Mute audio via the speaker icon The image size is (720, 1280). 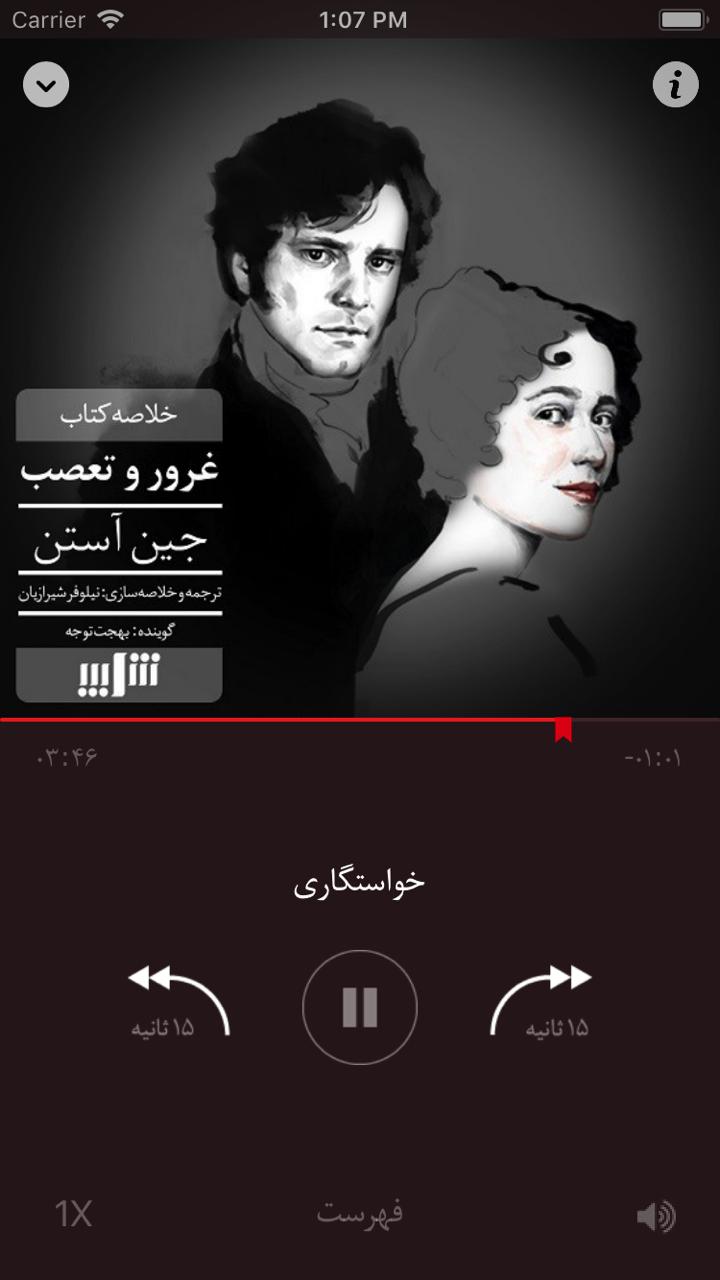[x=655, y=1215]
